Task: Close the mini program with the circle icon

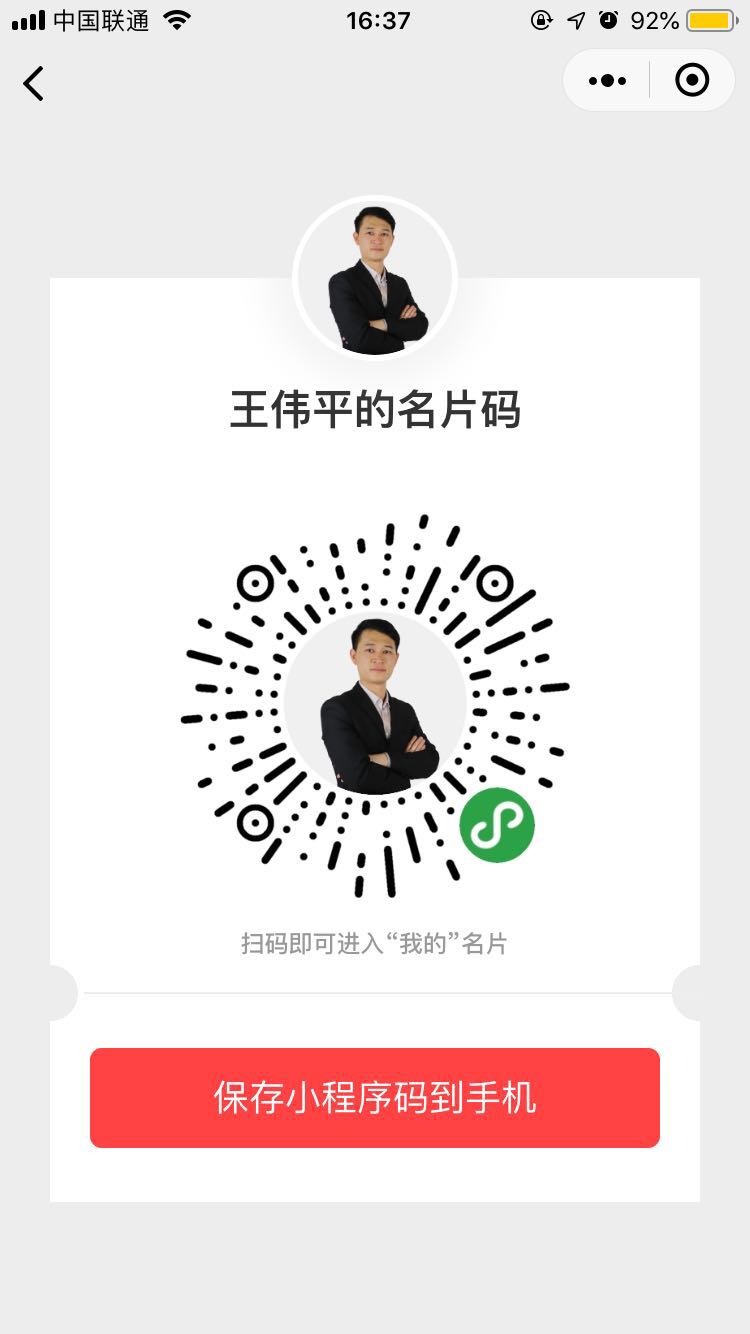Action: point(692,81)
